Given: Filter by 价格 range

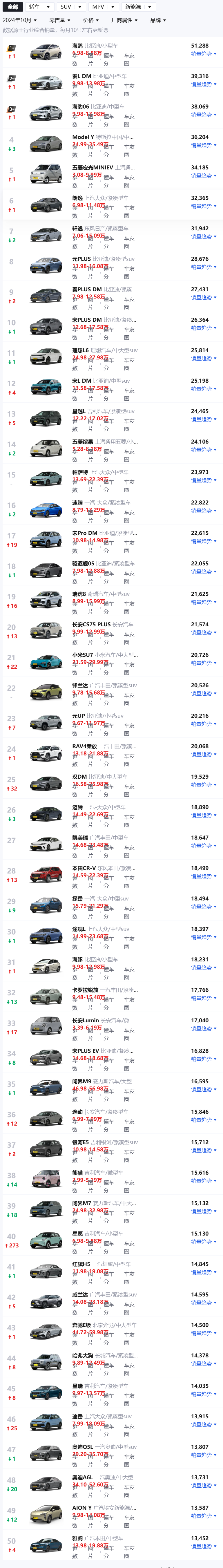Looking at the screenshot, I should pyautogui.click(x=91, y=20).
